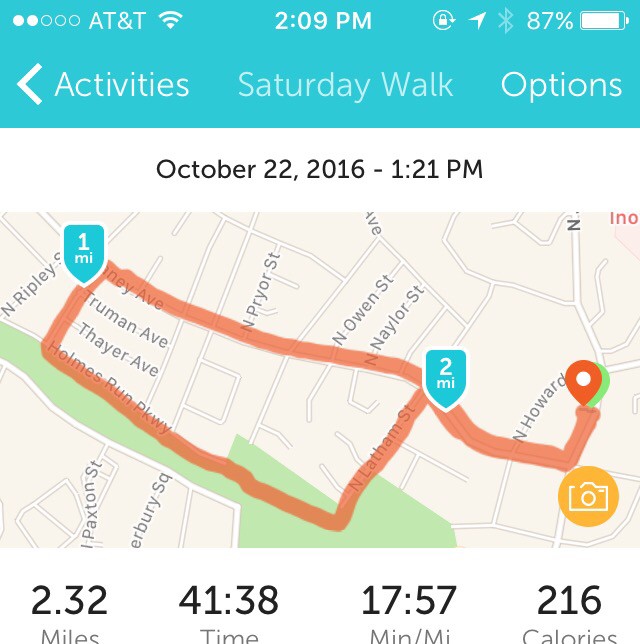Add a photo with camera button
This screenshot has height=644, width=640.
(x=587, y=497)
